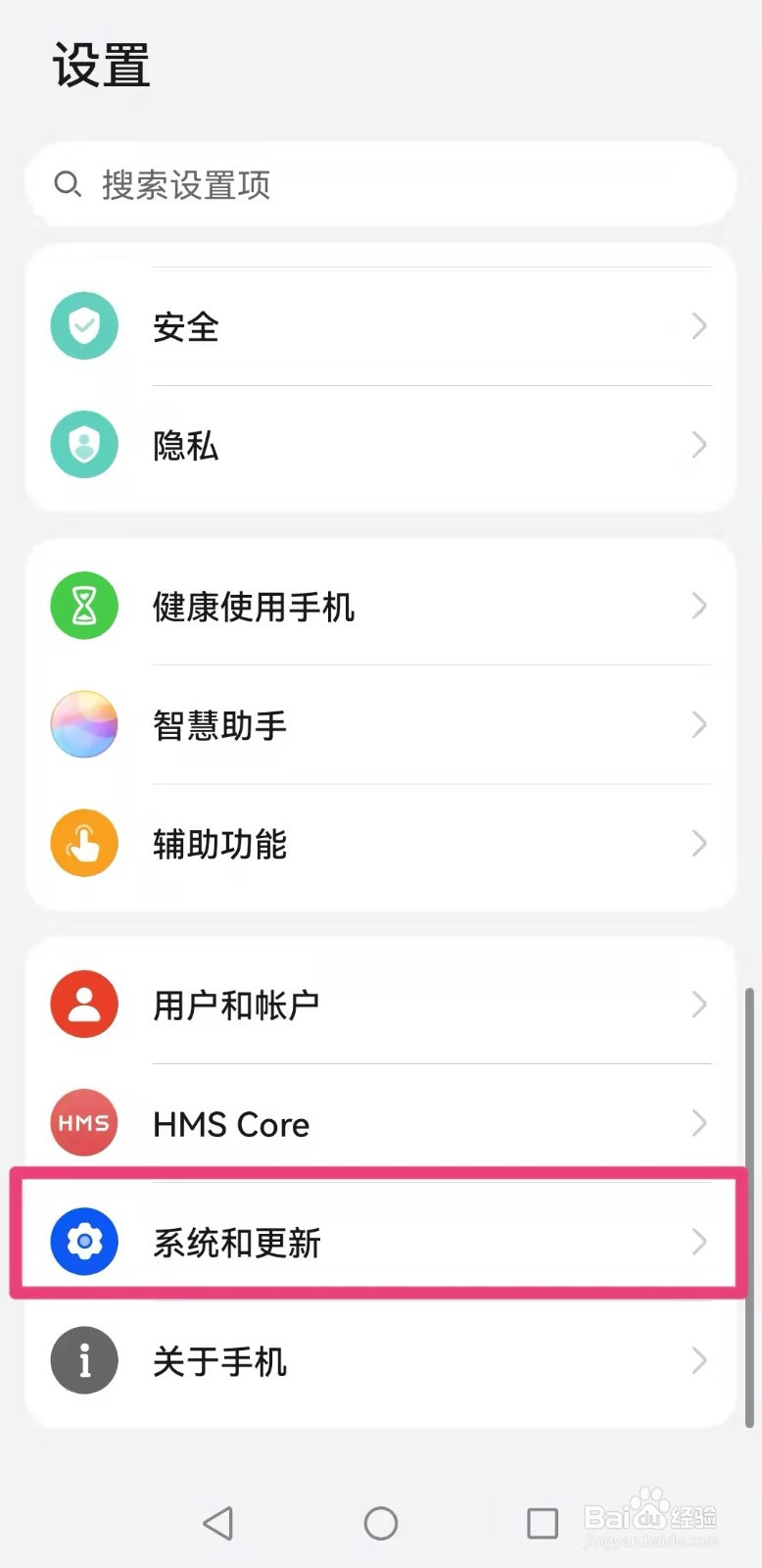This screenshot has width=762, height=1568.
Task: Open 健康使用手机
Action: [380, 607]
